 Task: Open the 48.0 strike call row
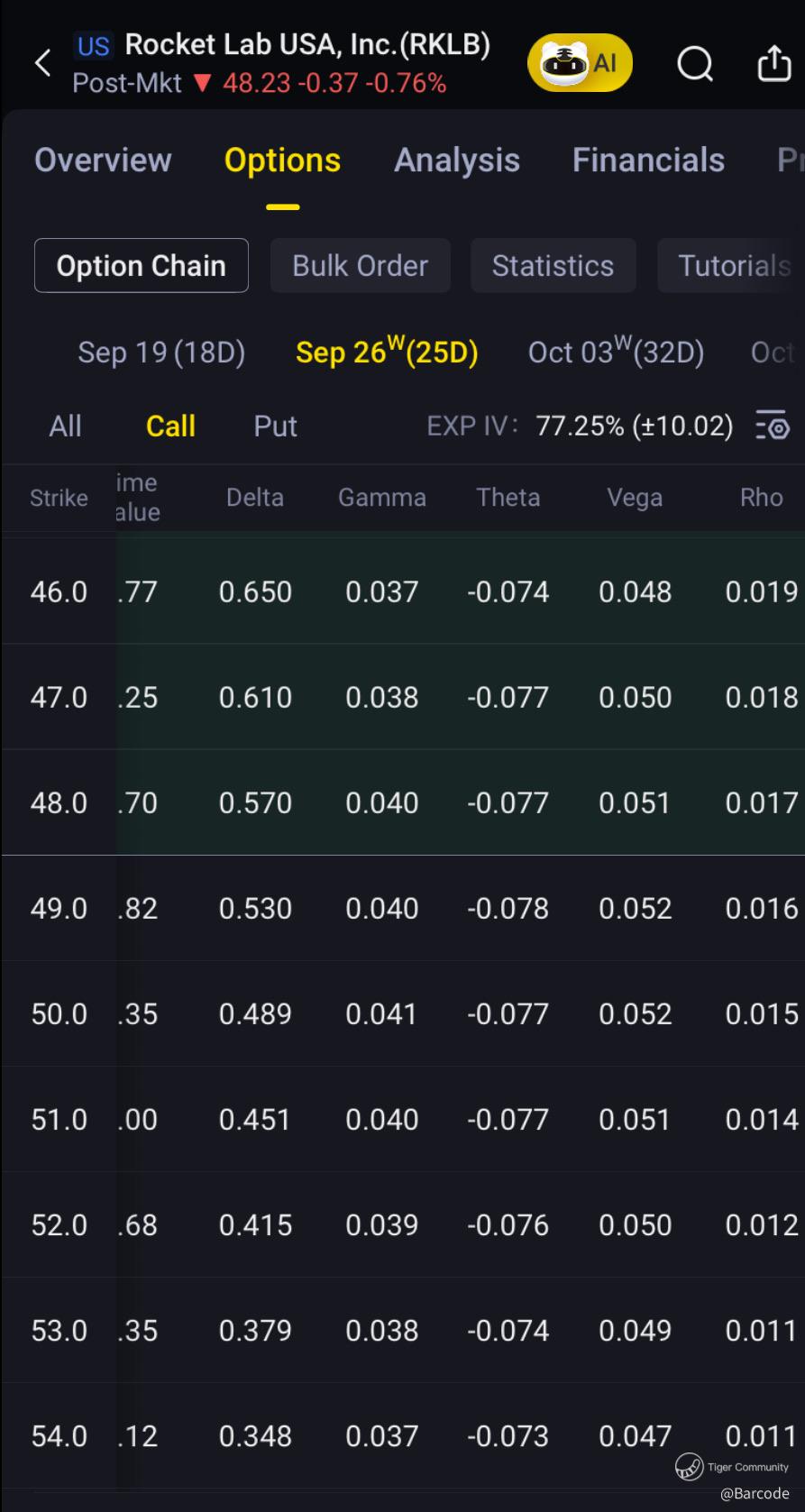coord(59,803)
